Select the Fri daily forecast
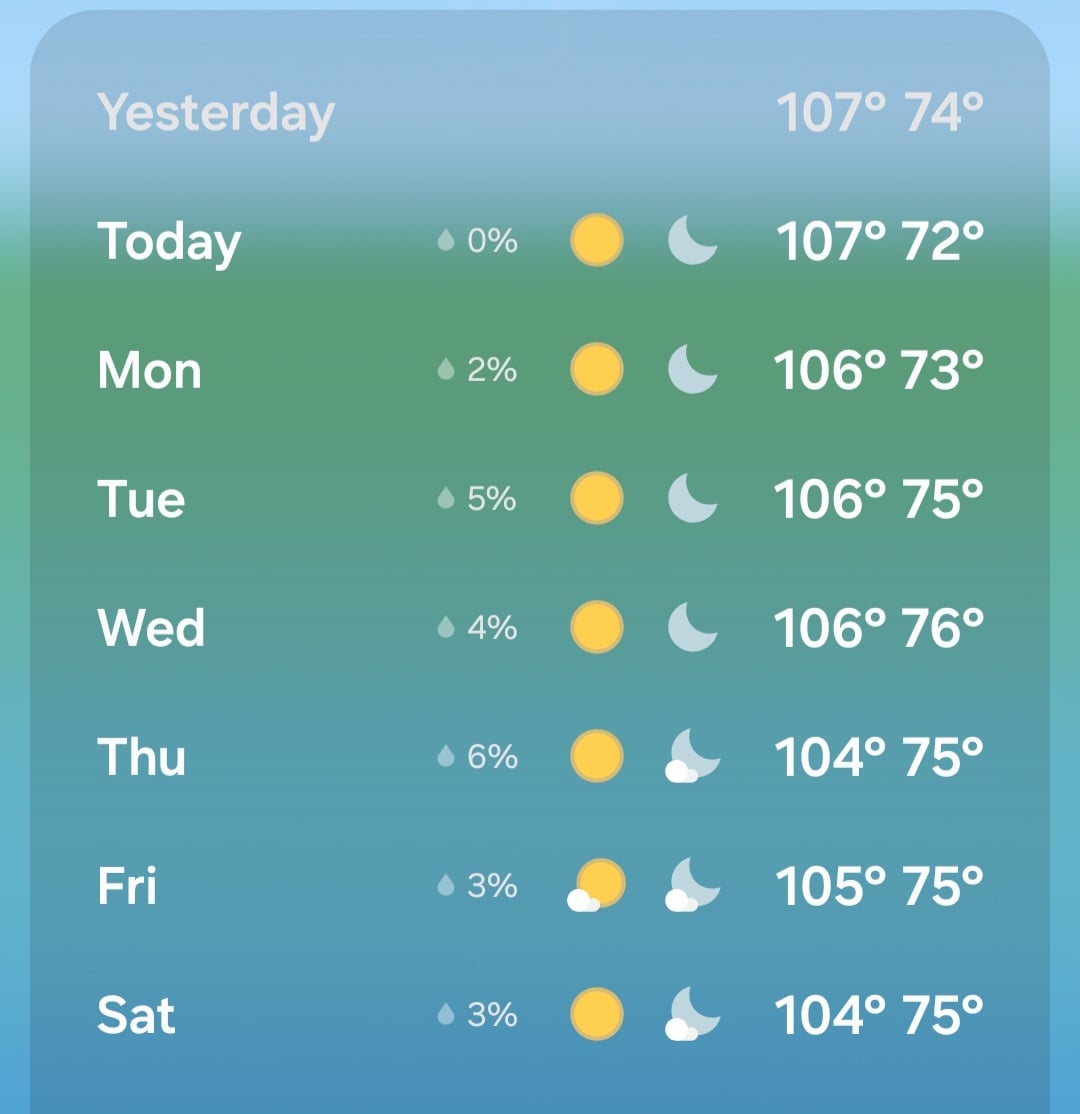 [x=540, y=885]
